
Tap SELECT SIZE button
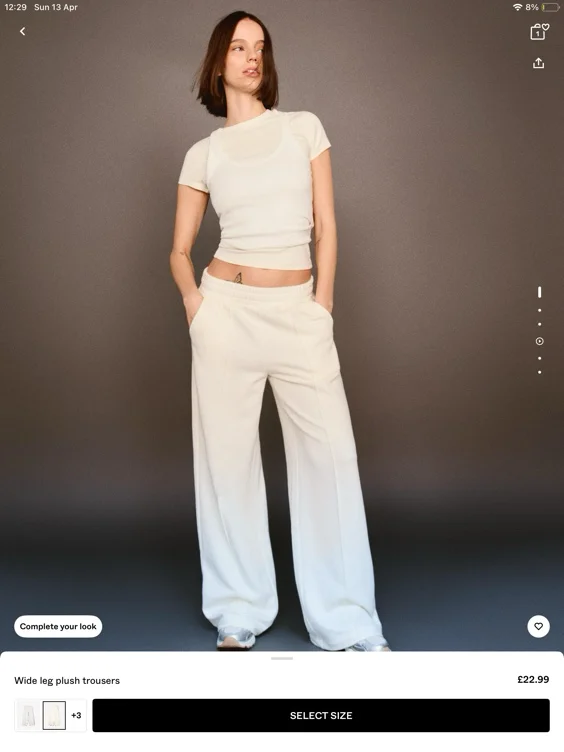321,716
